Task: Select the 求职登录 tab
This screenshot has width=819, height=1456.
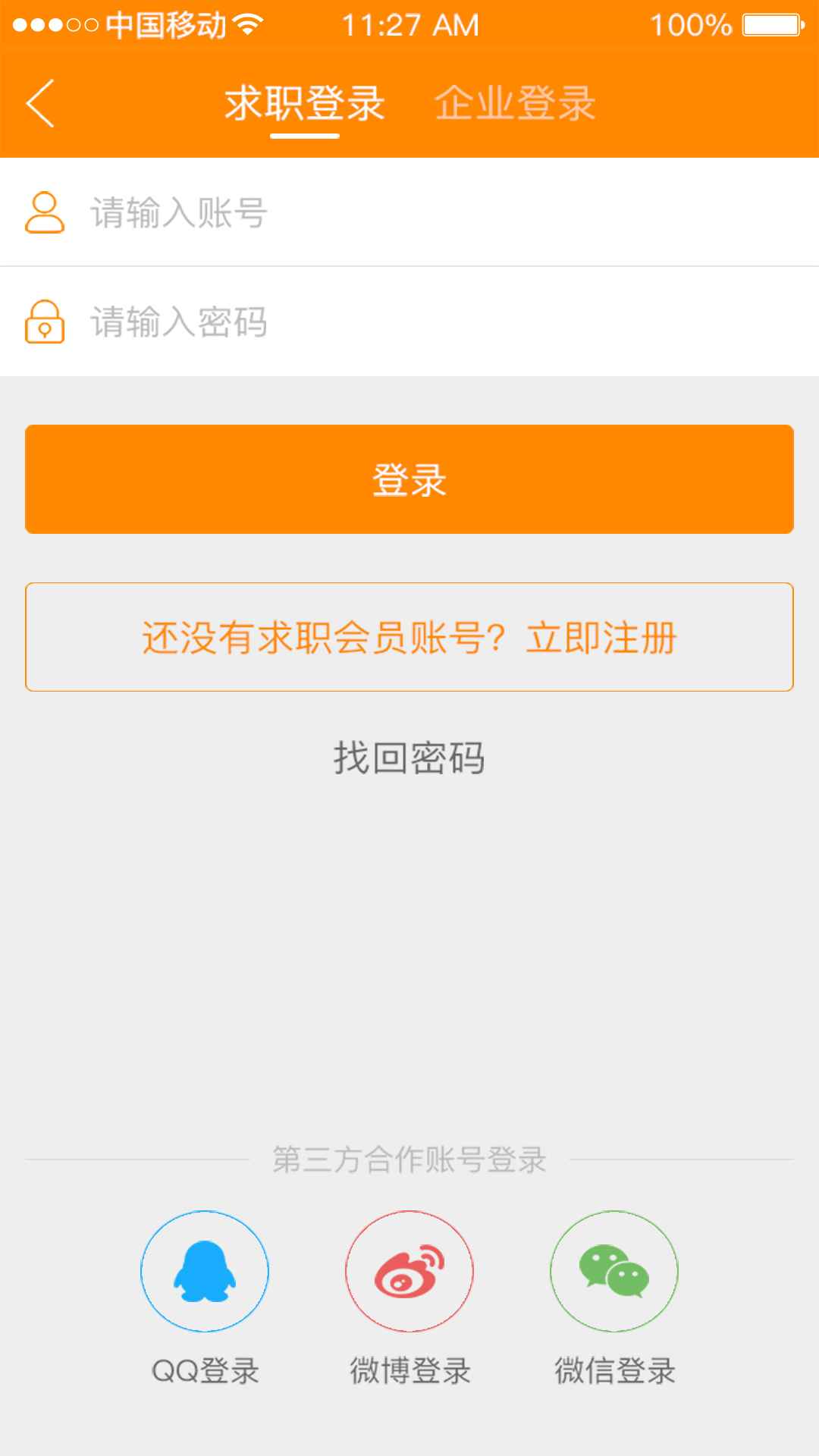Action: tap(305, 103)
